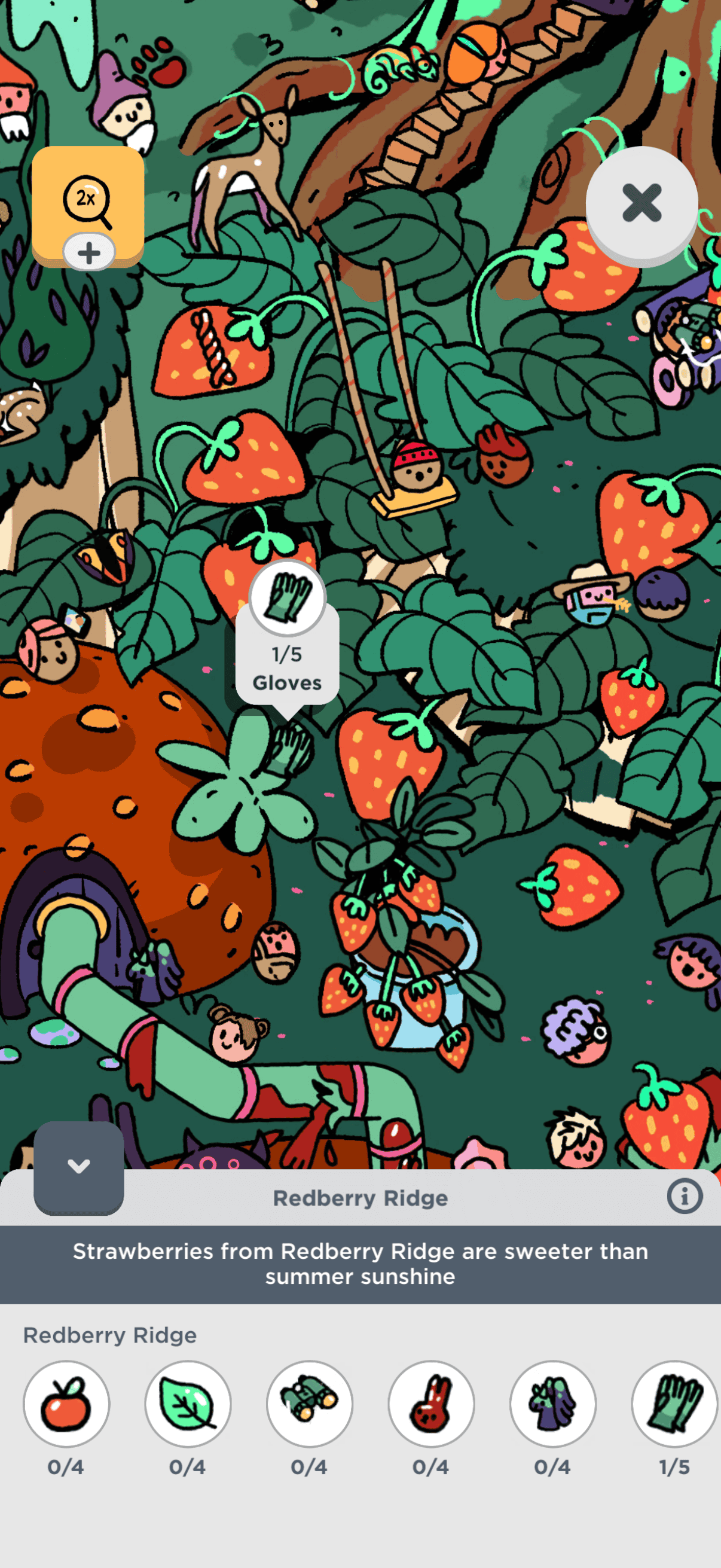This screenshot has height=1568, width=721.
Task: Select the gloves item in the list
Action: coord(674,1404)
